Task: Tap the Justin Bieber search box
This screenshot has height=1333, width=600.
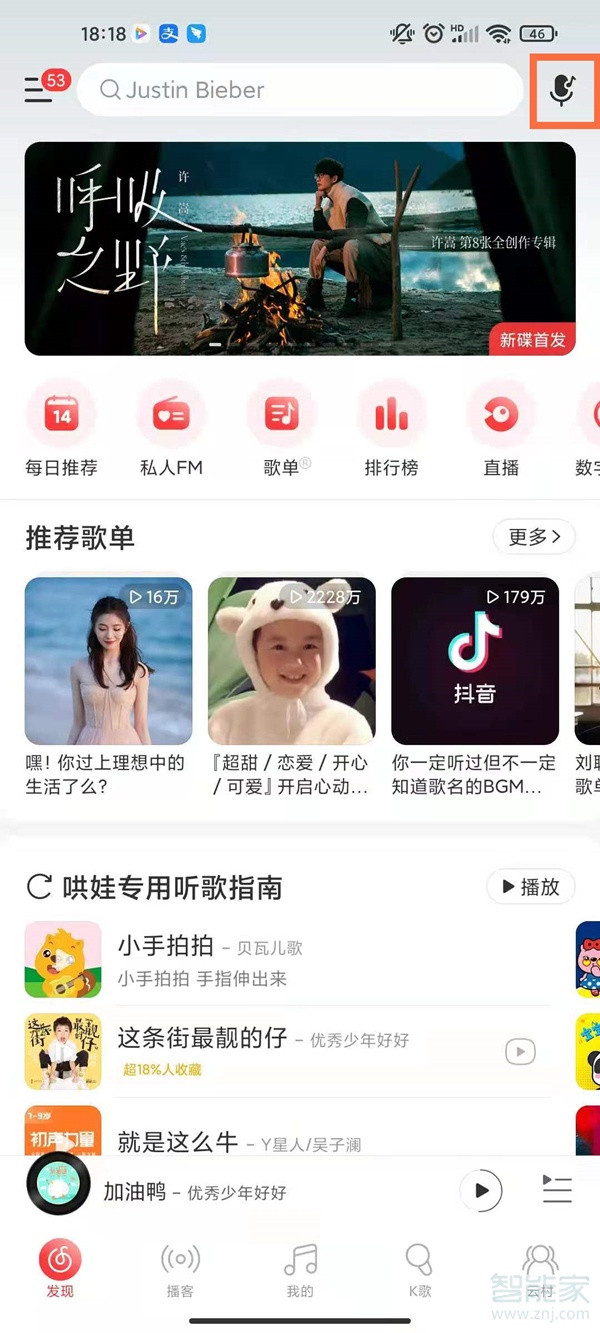Action: tap(300, 90)
